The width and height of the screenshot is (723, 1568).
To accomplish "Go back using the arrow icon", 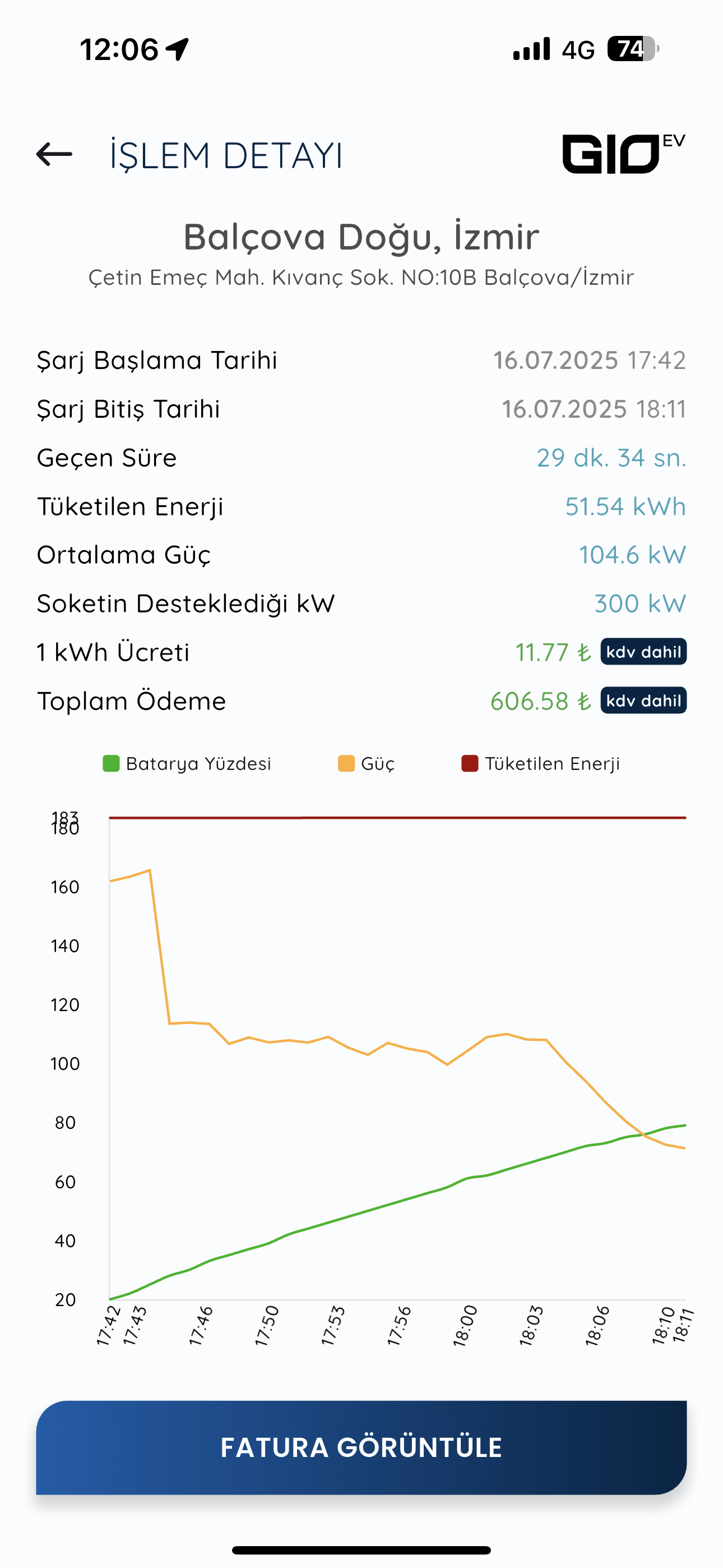I will tap(54, 154).
